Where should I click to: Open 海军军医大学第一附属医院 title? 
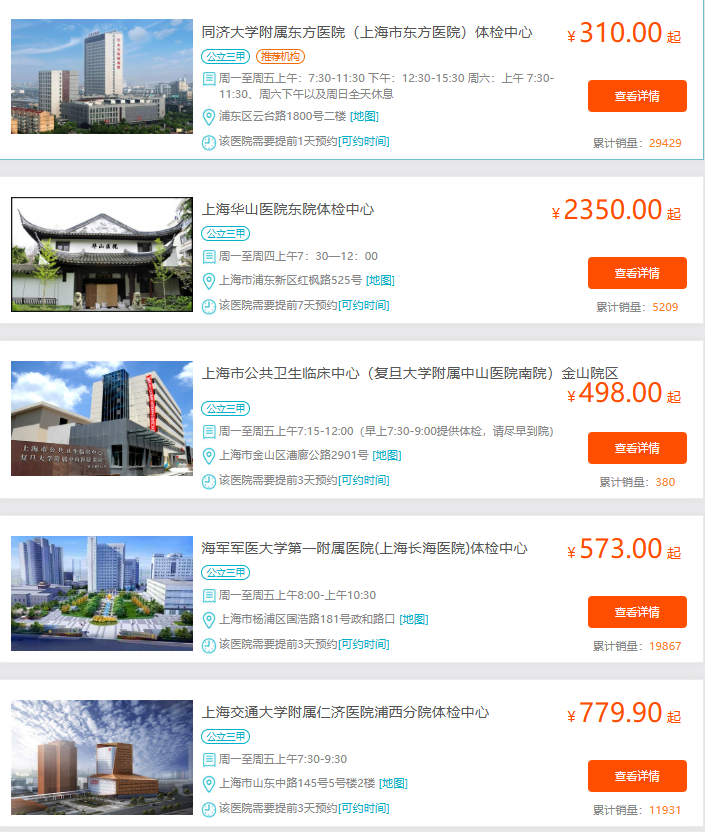[364, 549]
